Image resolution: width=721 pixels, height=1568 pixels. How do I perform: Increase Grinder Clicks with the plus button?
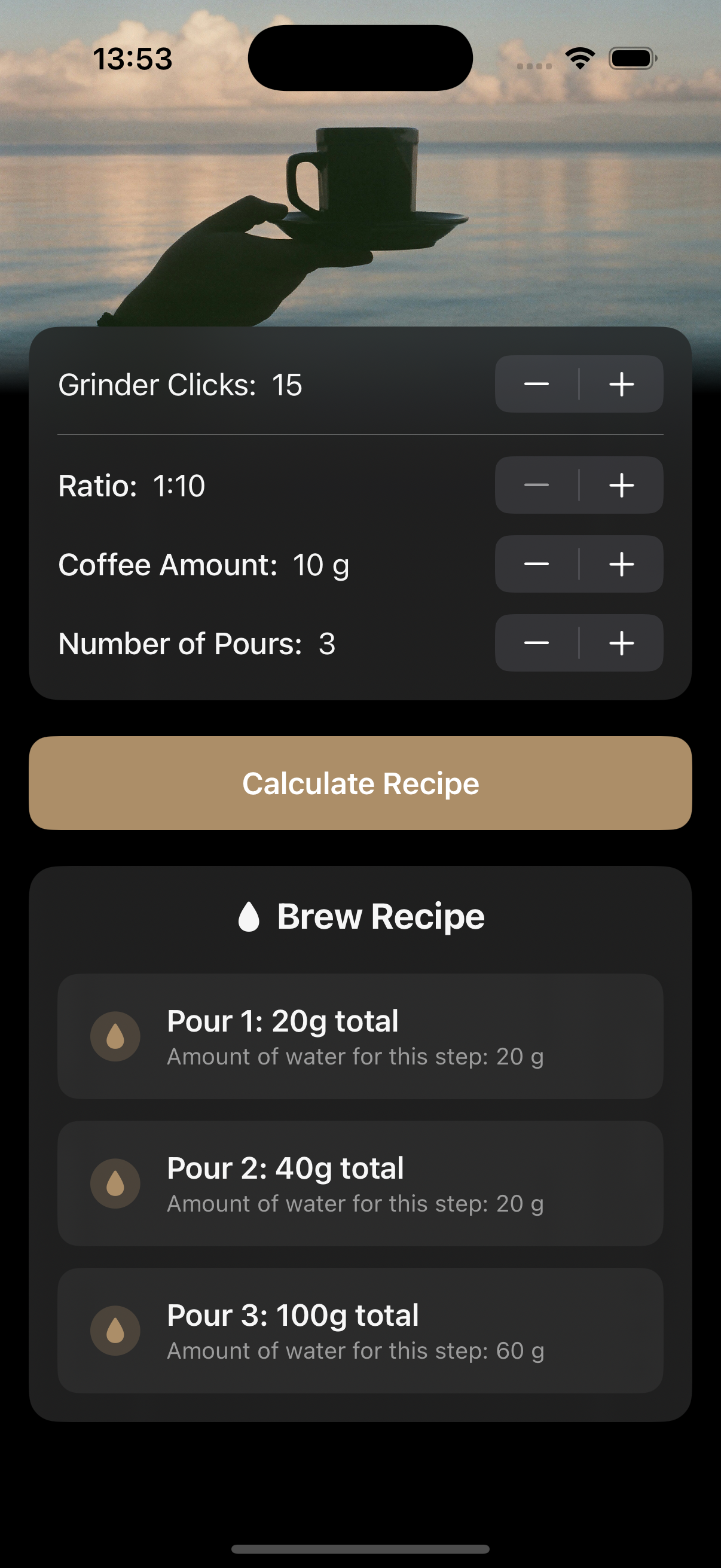point(621,383)
